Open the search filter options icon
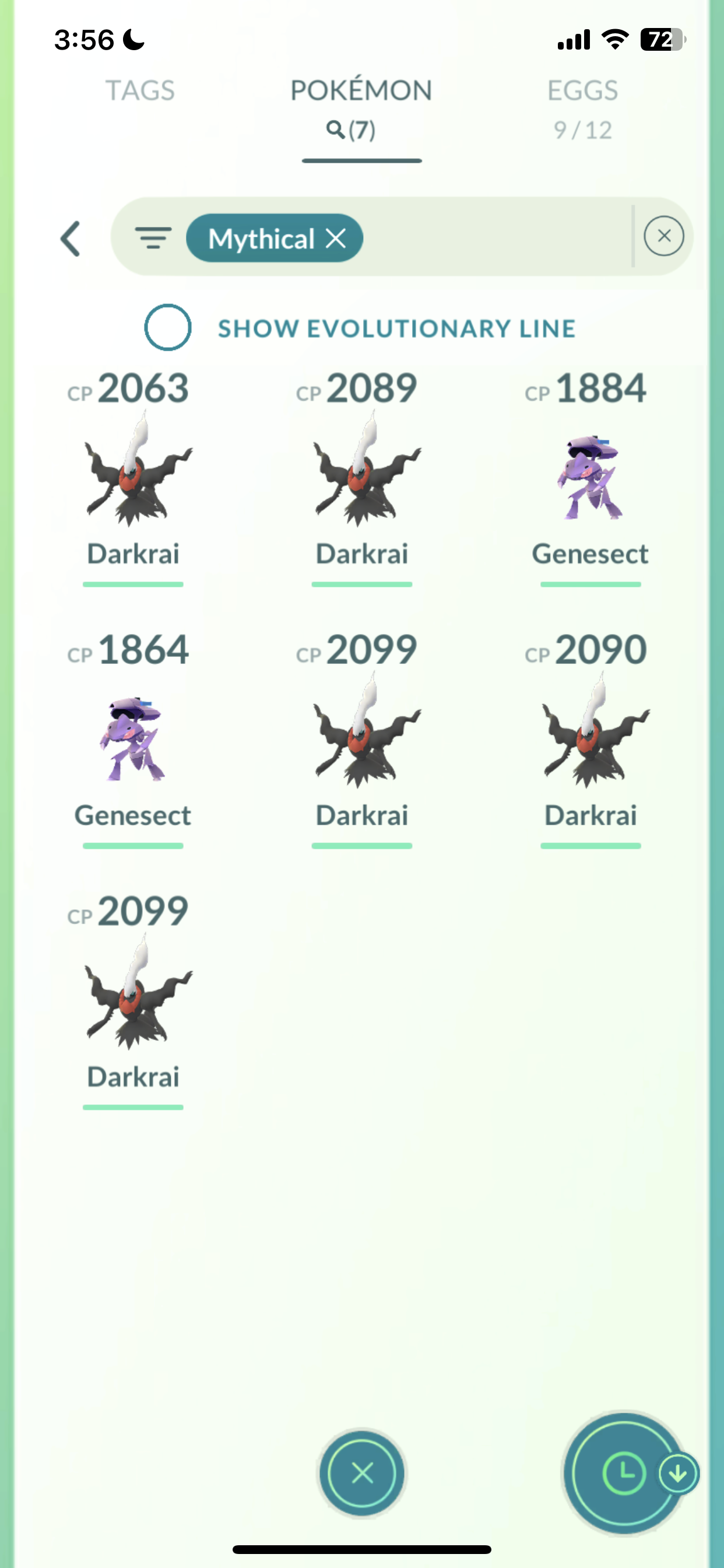 153,237
